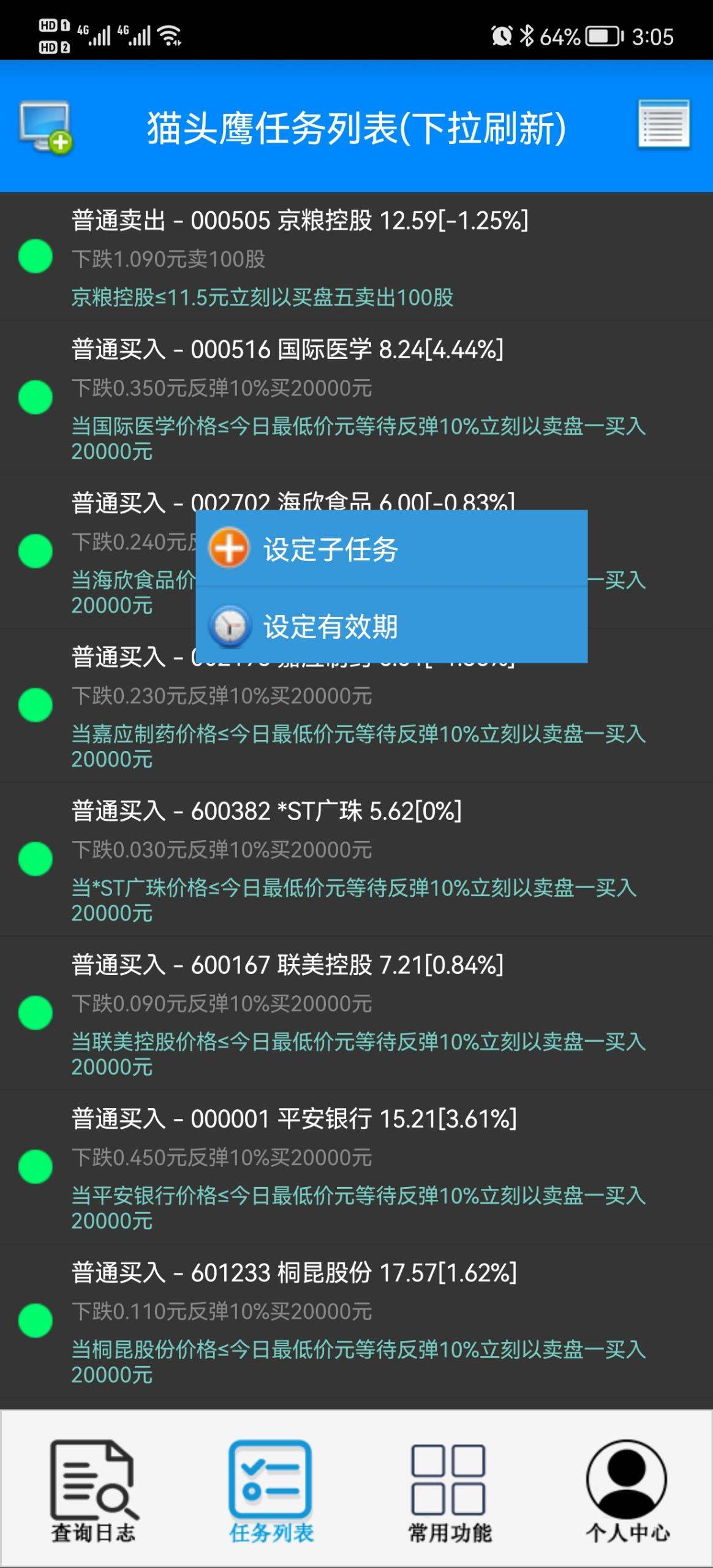The image size is (713, 1568).
Task: Select 设定子任务 in the popup menu
Action: [x=391, y=549]
